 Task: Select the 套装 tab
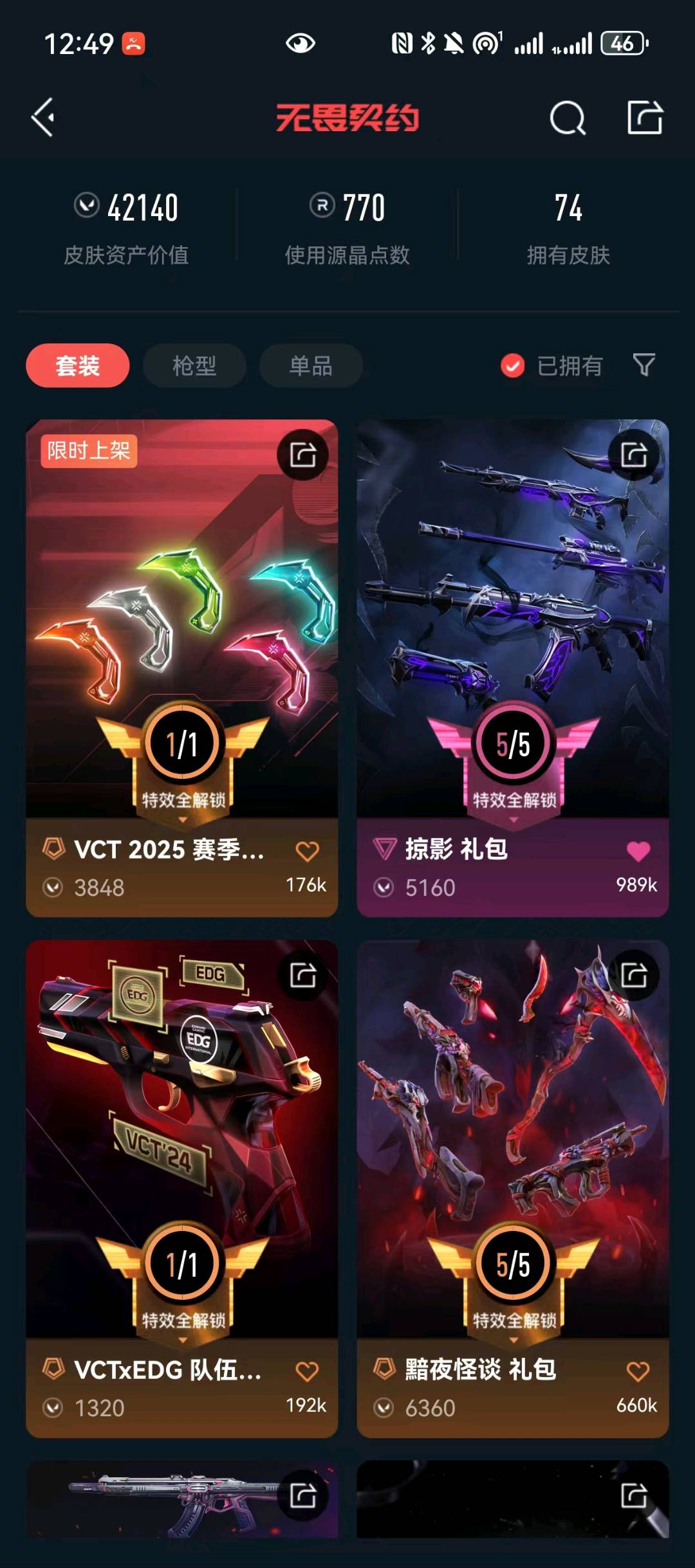point(77,365)
